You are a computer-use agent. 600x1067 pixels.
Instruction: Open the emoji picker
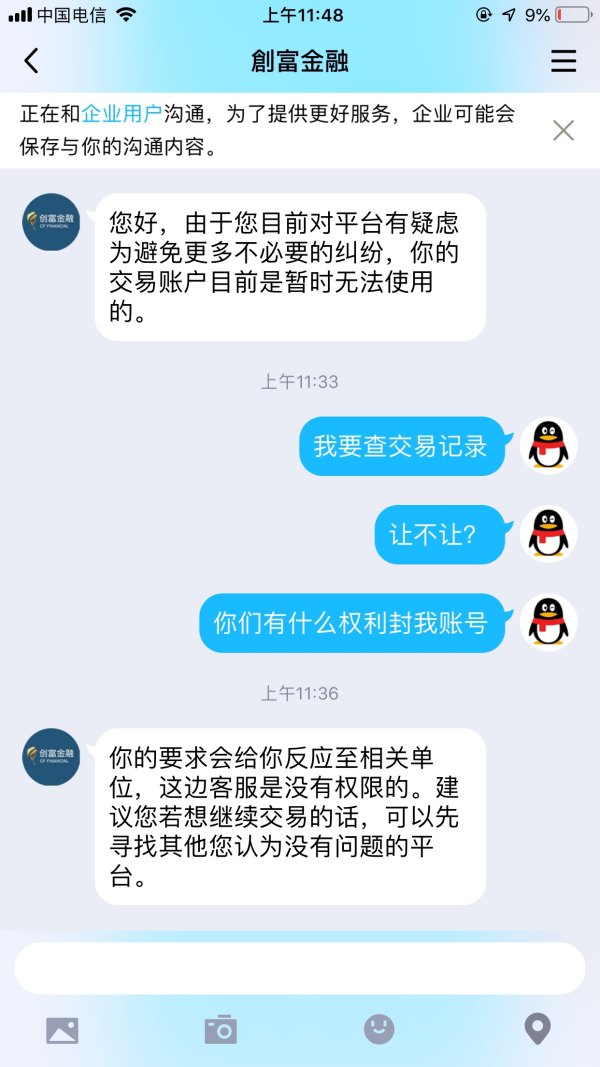(x=379, y=1030)
